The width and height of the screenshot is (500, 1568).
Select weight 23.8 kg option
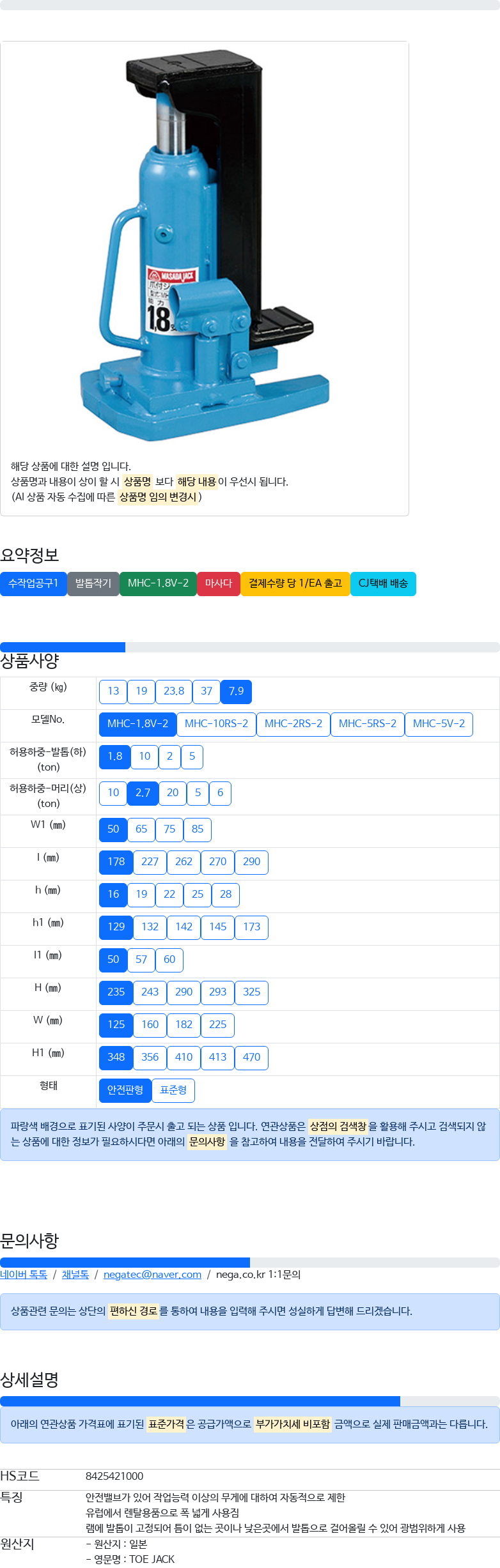(x=174, y=691)
